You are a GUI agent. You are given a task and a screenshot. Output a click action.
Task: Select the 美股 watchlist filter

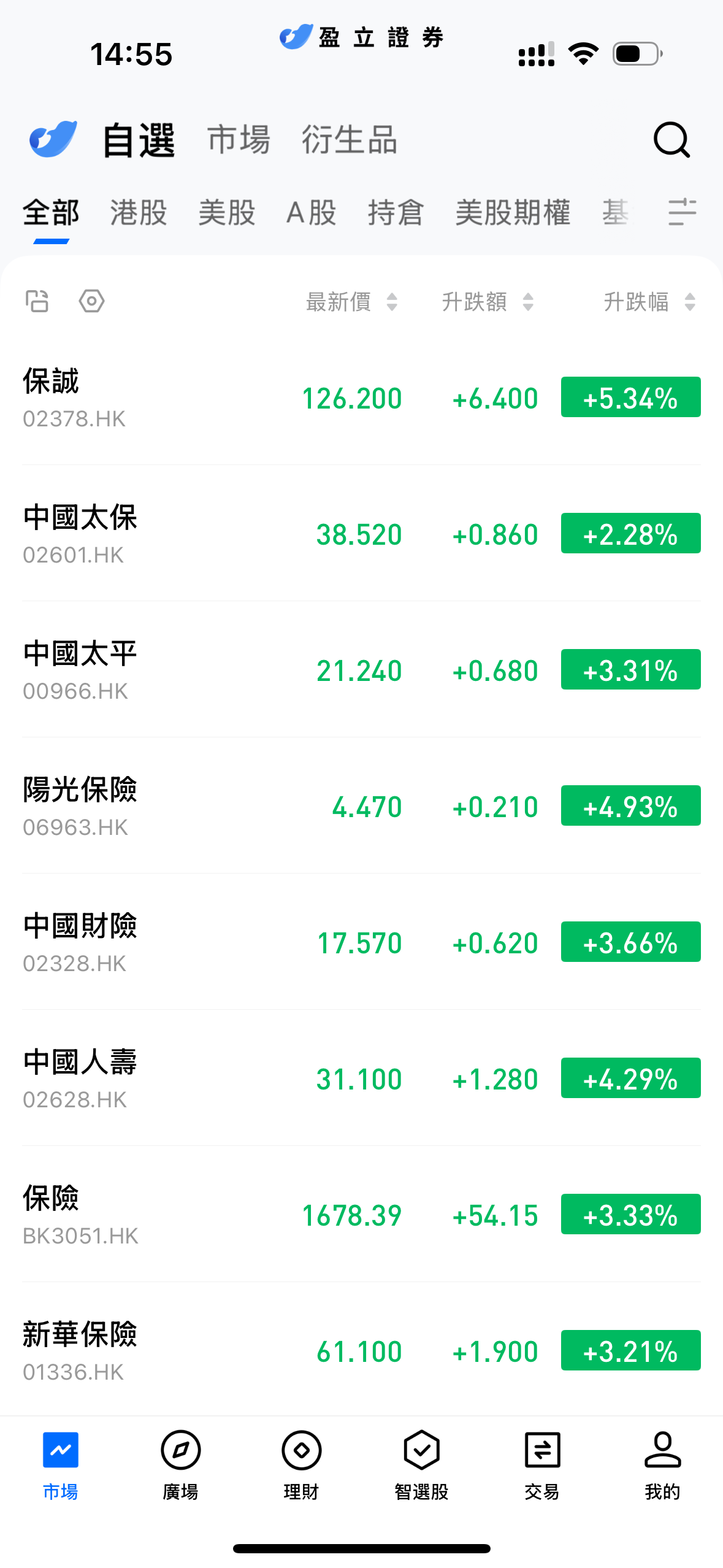(226, 213)
